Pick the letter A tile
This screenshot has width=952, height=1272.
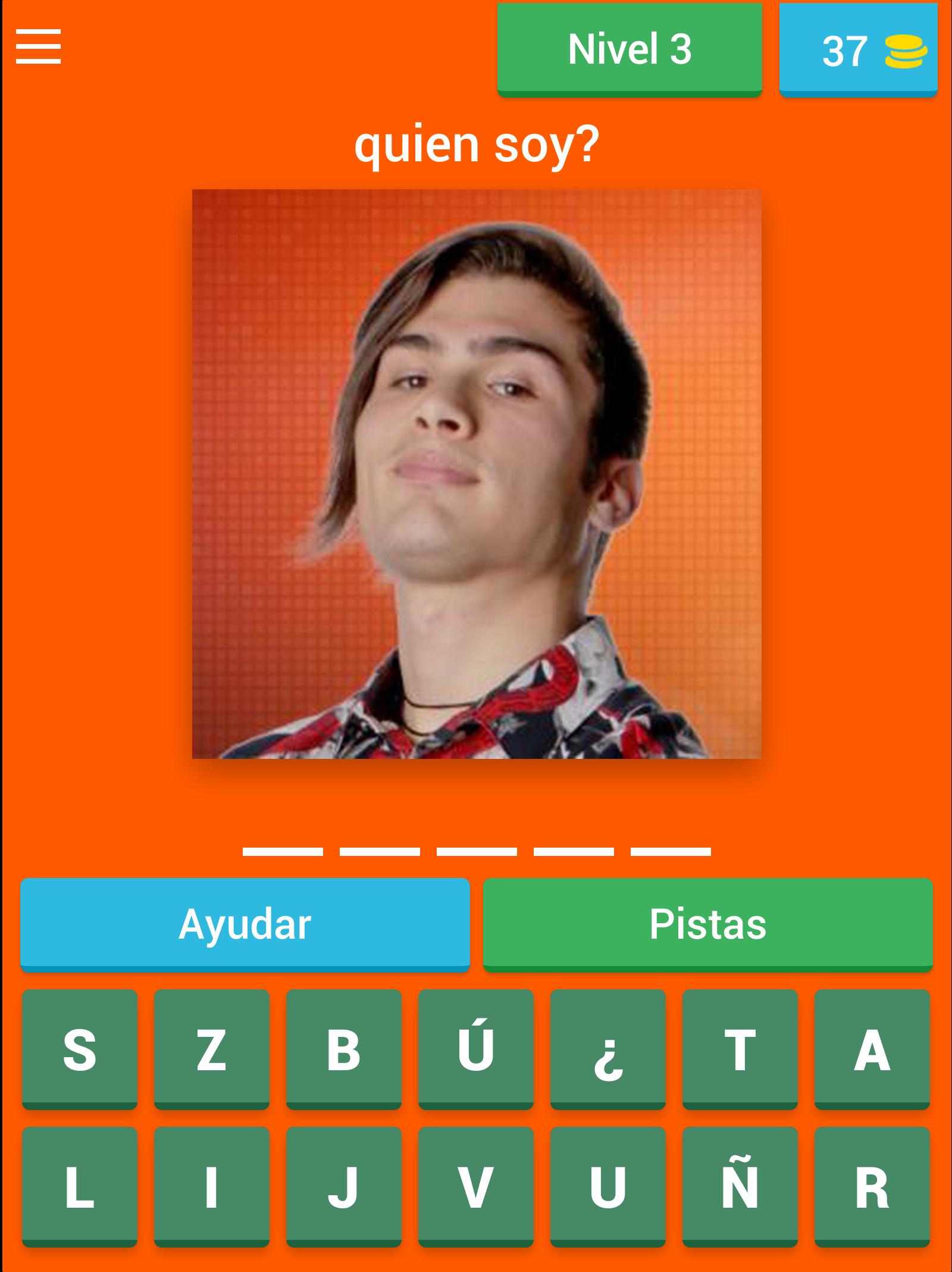point(872,1048)
